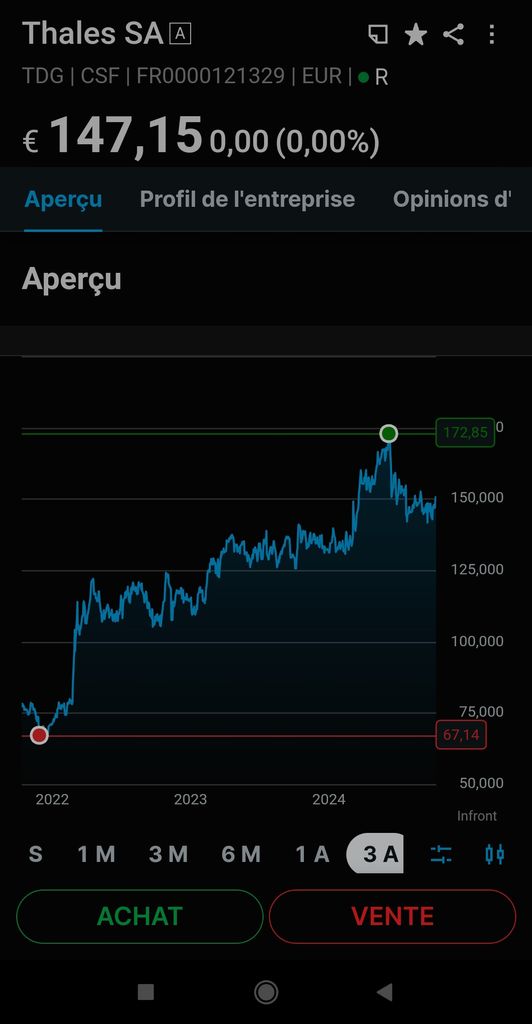The width and height of the screenshot is (532, 1024).
Task: Select the 3A chart range
Action: pos(375,854)
